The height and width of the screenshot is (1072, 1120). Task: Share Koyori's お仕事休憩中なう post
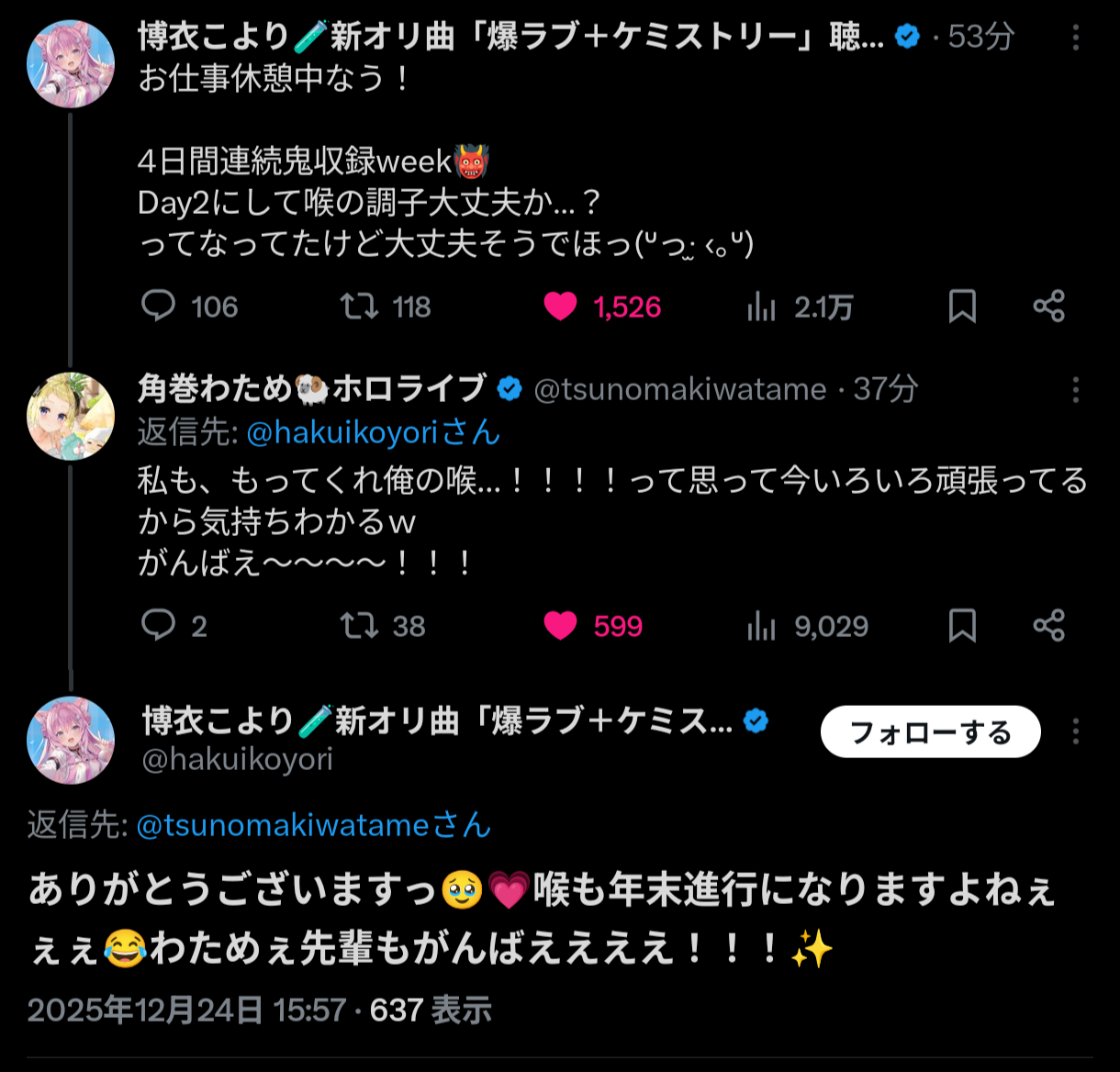(x=1048, y=307)
